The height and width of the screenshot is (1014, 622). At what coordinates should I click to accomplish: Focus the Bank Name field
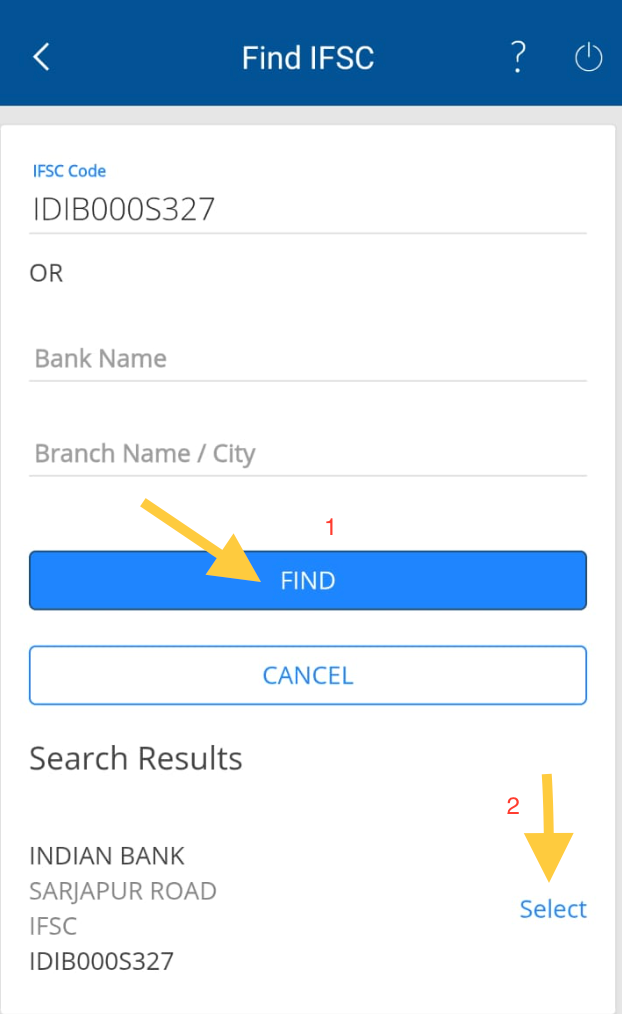pos(307,359)
